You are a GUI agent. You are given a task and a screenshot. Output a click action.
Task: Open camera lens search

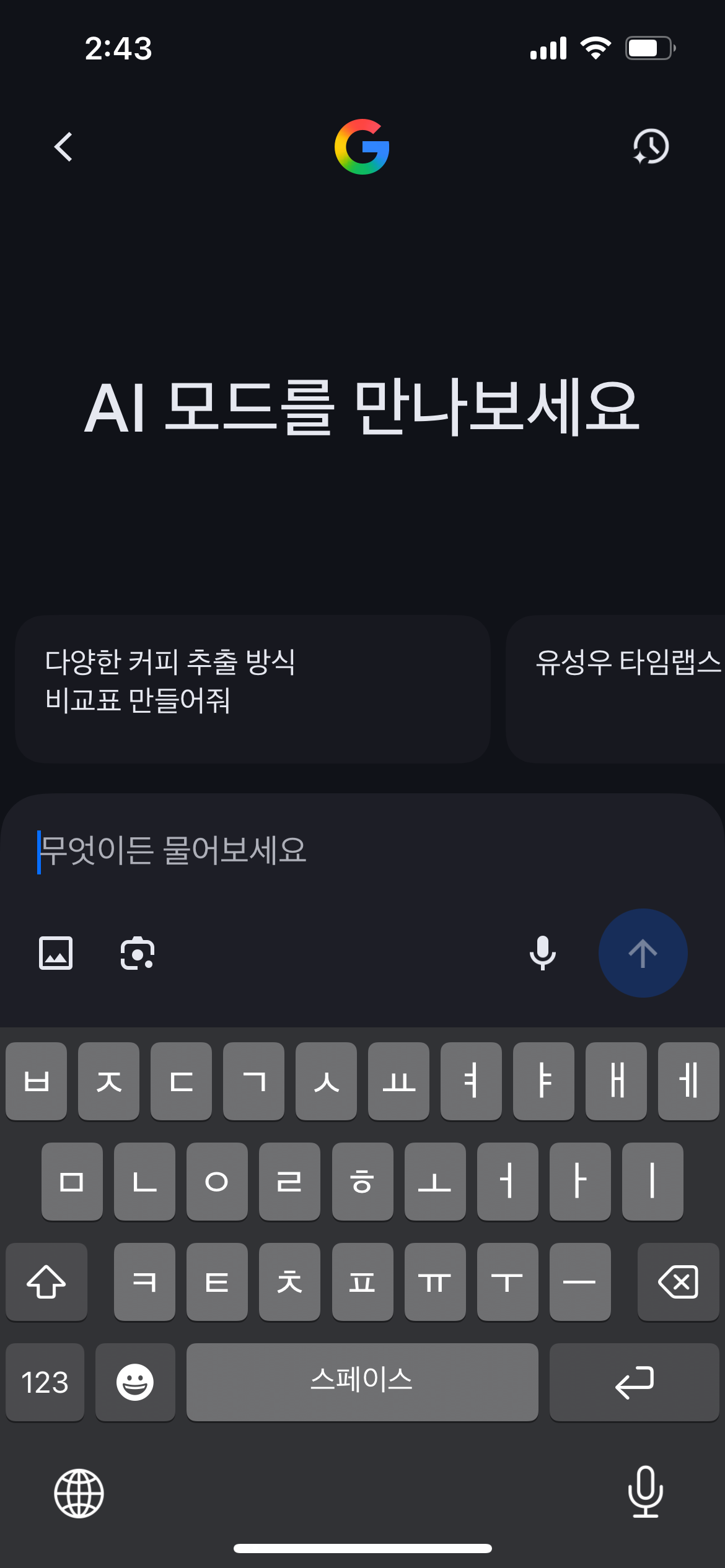[137, 953]
